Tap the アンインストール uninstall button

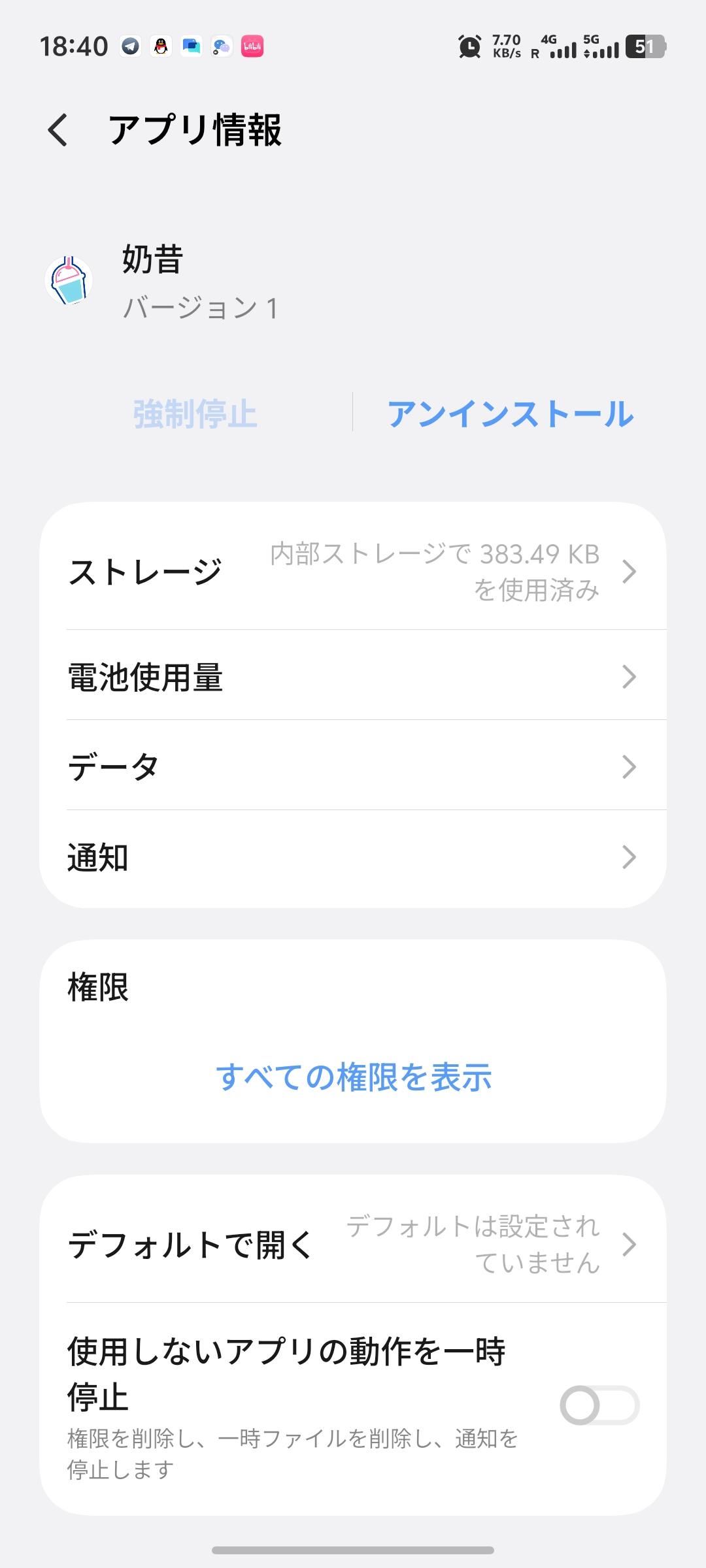coord(511,414)
